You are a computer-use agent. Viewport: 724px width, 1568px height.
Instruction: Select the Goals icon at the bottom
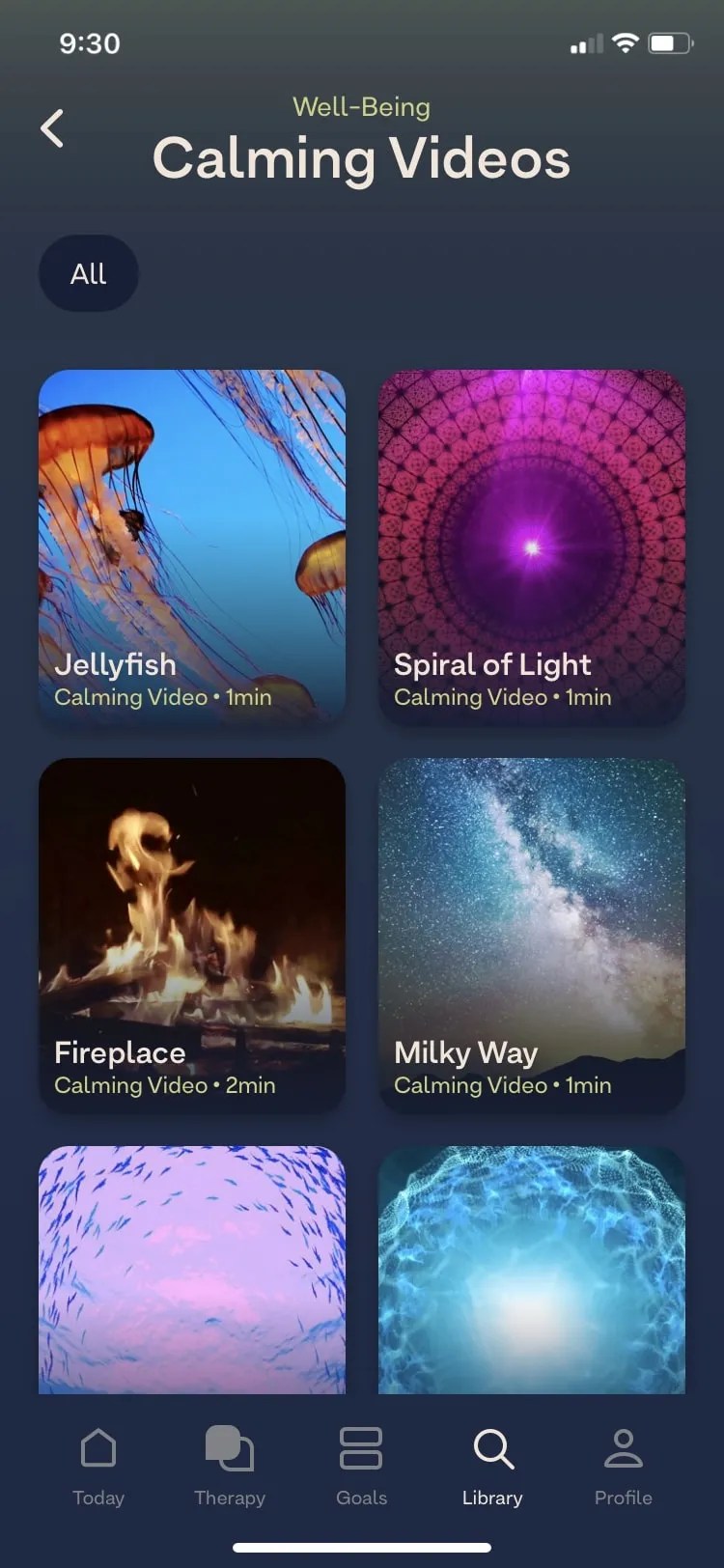click(361, 1447)
